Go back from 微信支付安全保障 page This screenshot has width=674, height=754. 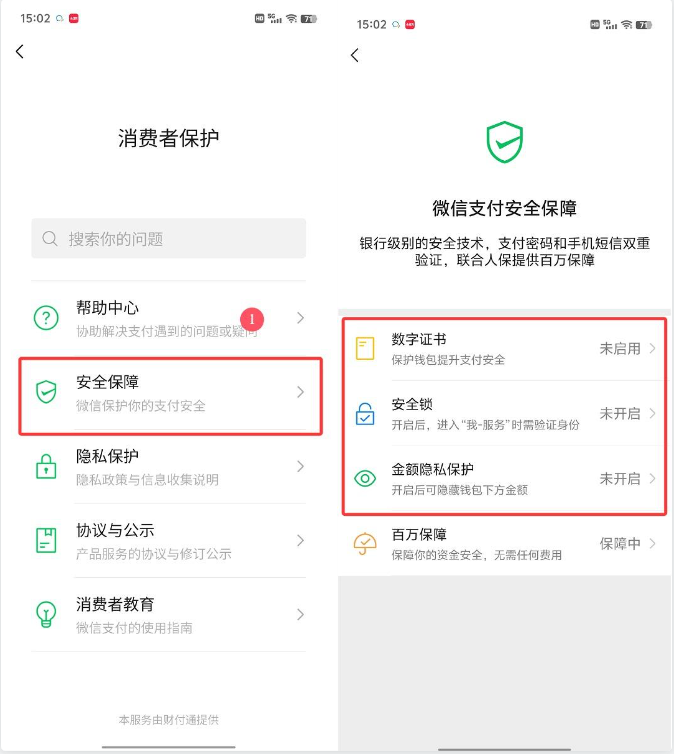click(355, 56)
